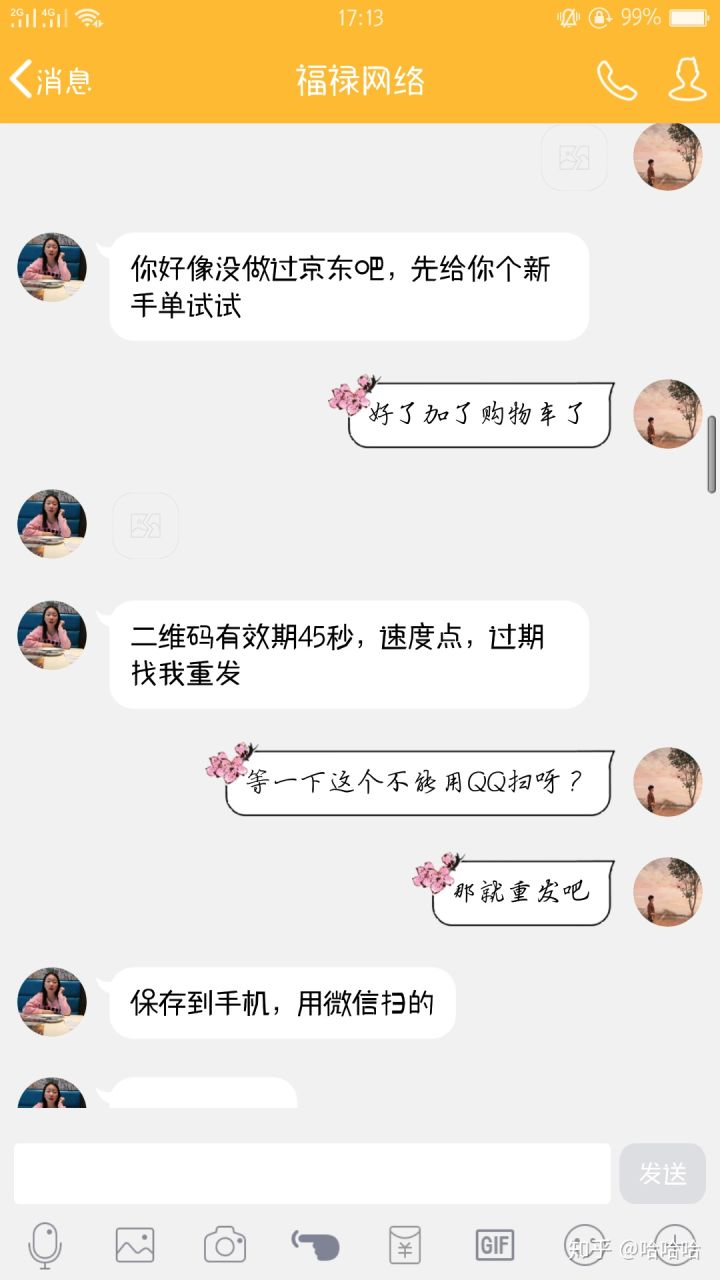720x1280 pixels.
Task: Open the emoji smiley panel
Action: tap(585, 1245)
